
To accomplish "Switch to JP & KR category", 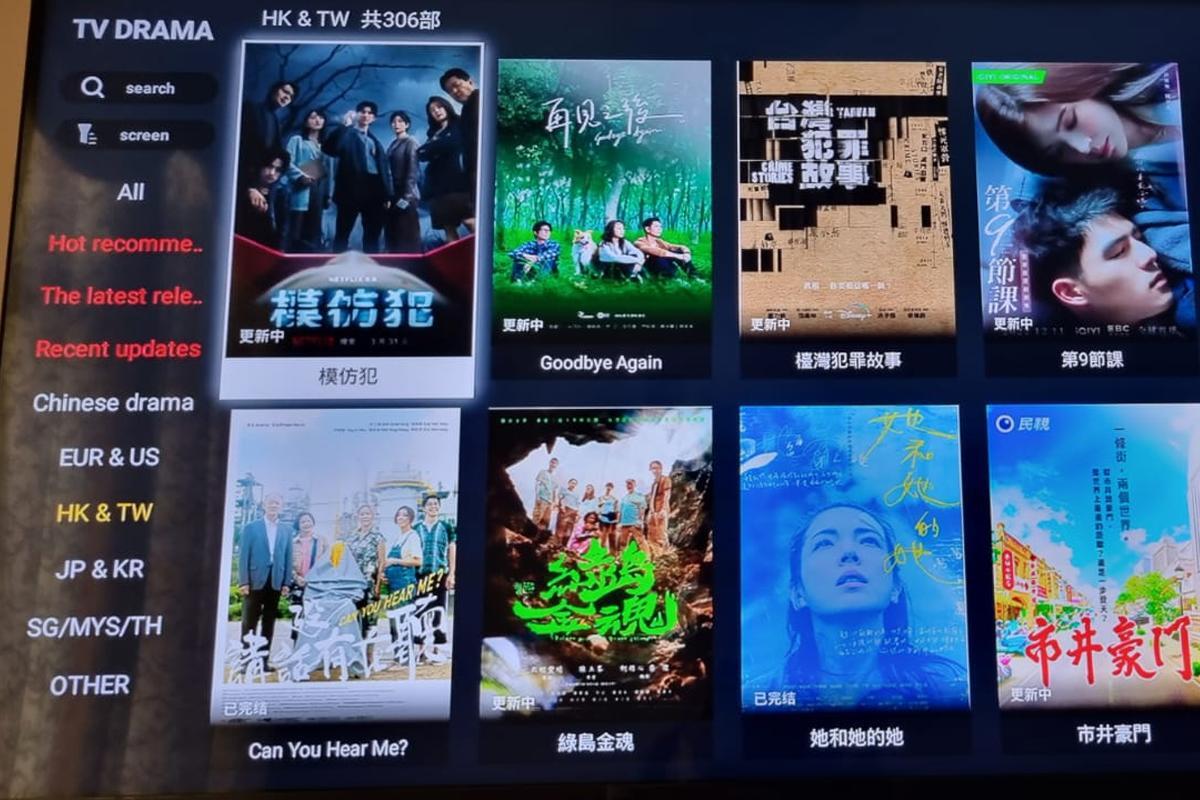I will tap(100, 569).
